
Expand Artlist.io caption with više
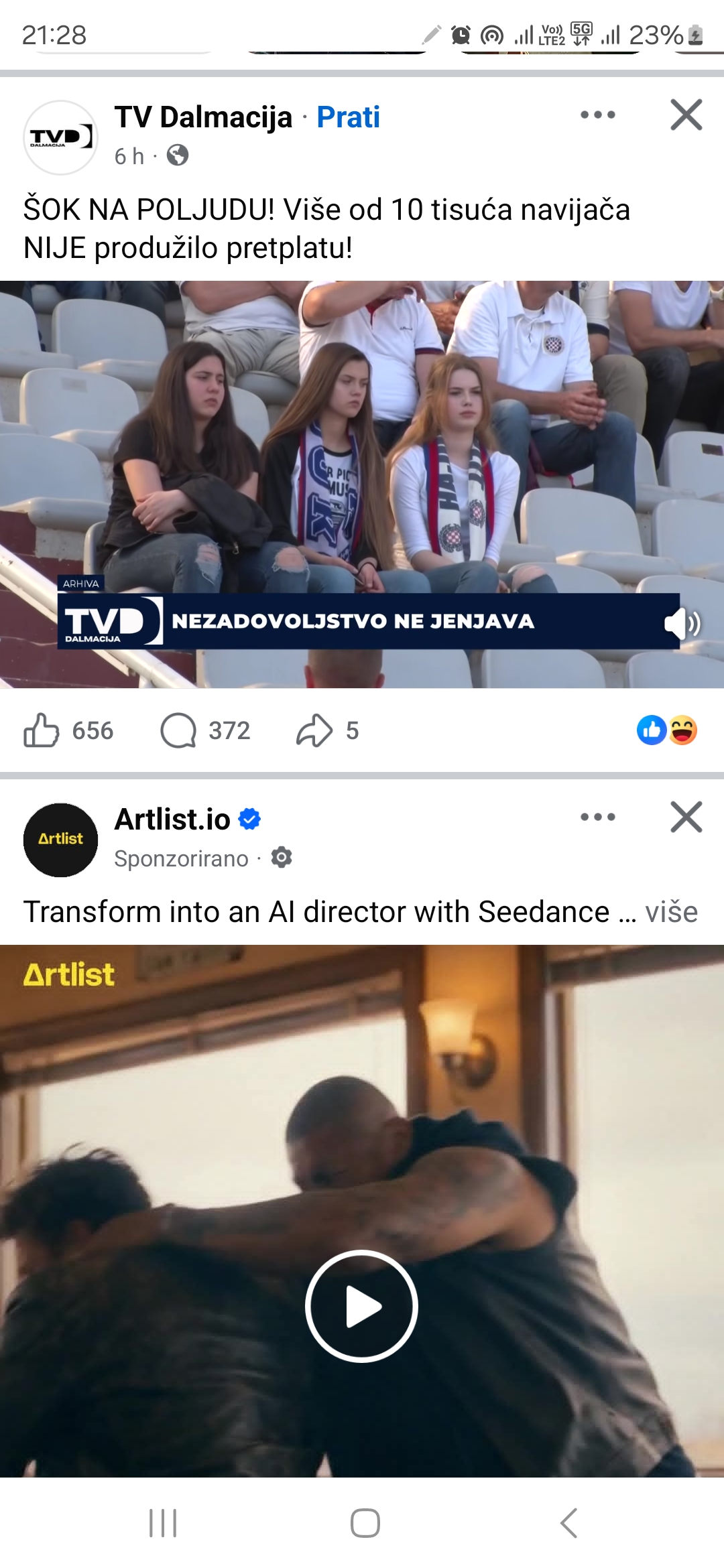point(671,912)
